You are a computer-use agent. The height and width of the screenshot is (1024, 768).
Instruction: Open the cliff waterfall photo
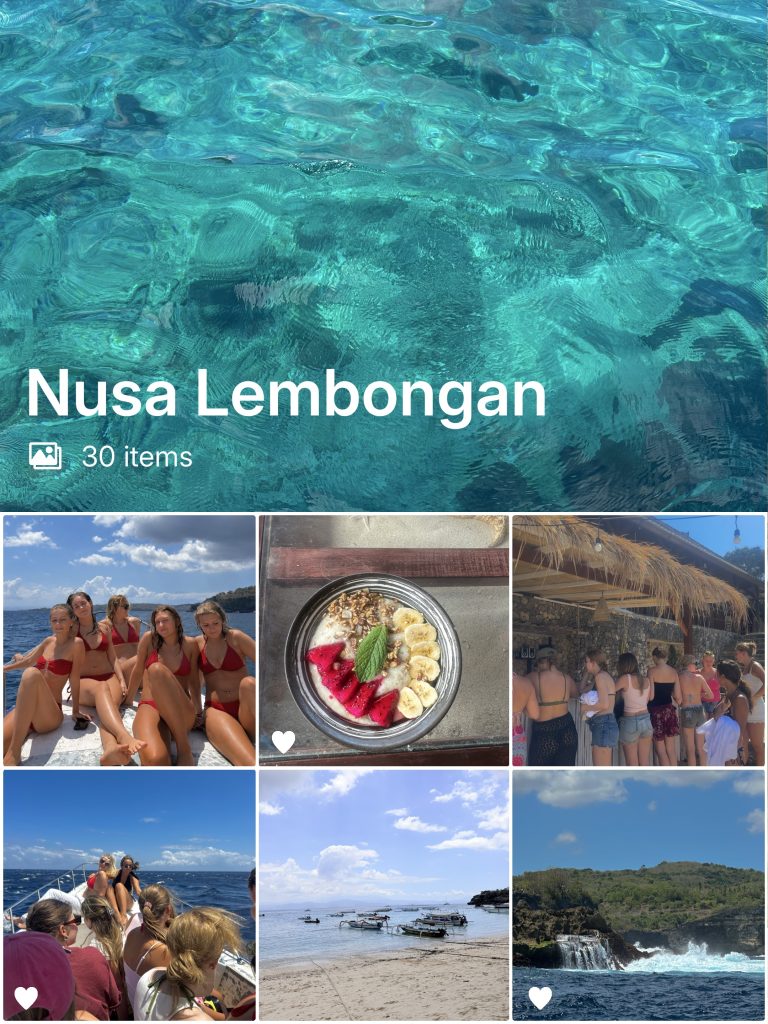pos(639,895)
